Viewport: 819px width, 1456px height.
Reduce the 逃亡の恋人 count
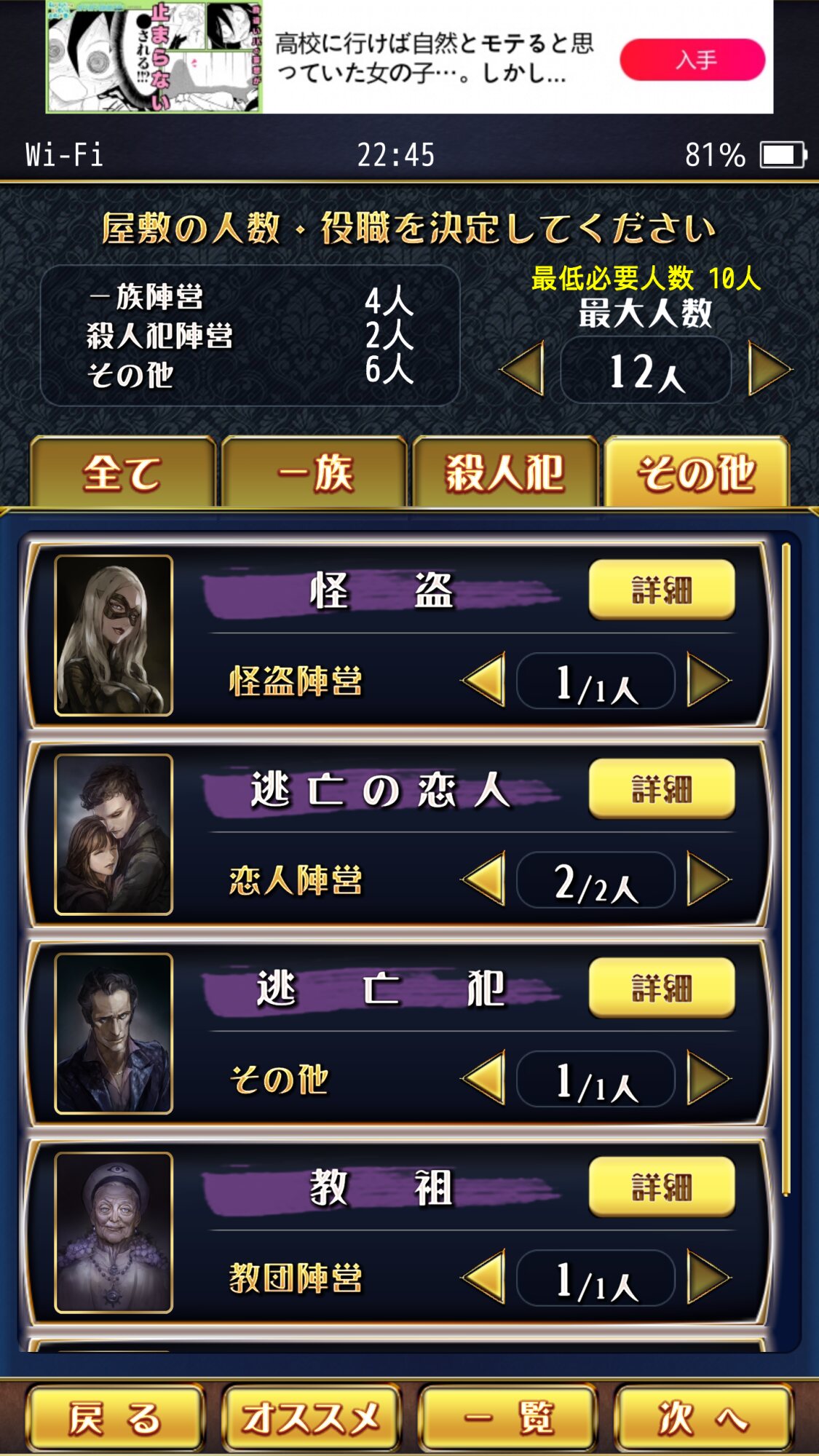pyautogui.click(x=484, y=879)
